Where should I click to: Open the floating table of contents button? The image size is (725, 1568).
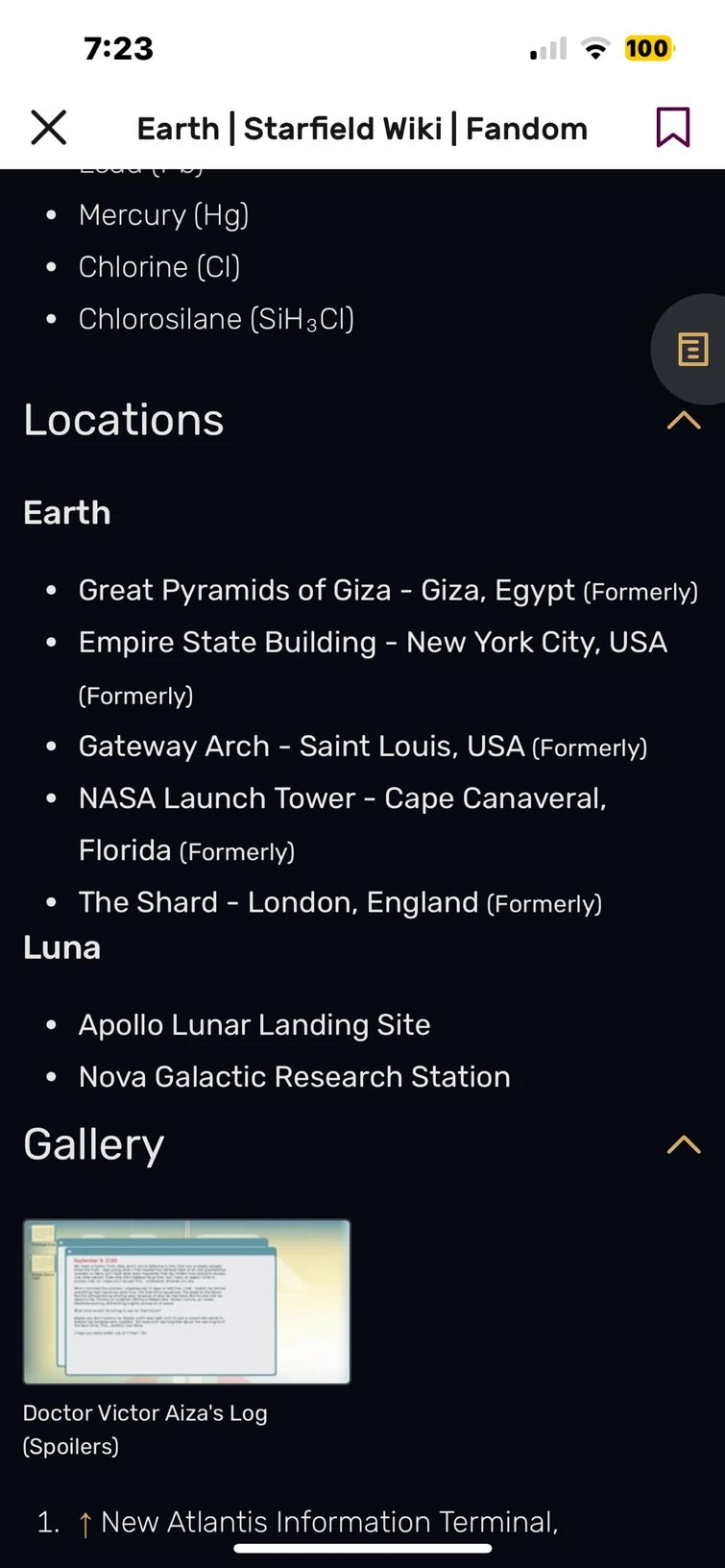[692, 350]
